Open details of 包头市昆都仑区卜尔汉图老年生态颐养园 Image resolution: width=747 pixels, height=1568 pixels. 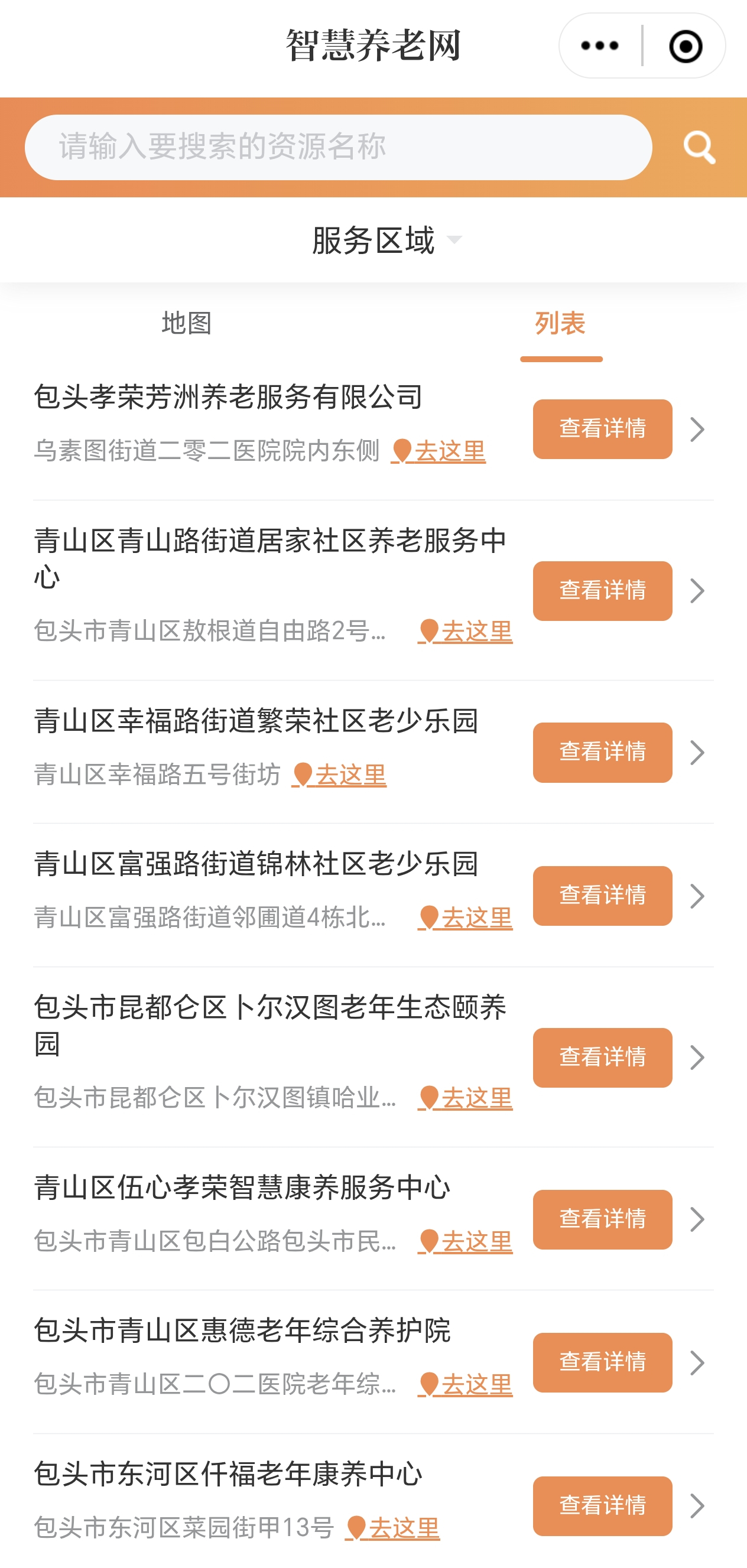602,1058
